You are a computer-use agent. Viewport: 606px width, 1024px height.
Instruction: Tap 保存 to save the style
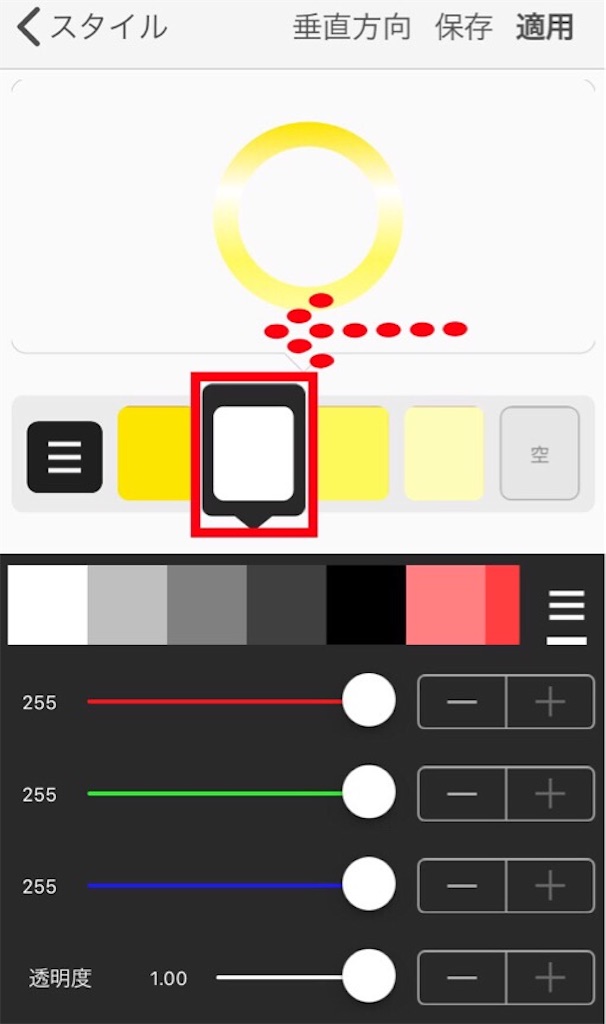pyautogui.click(x=463, y=28)
